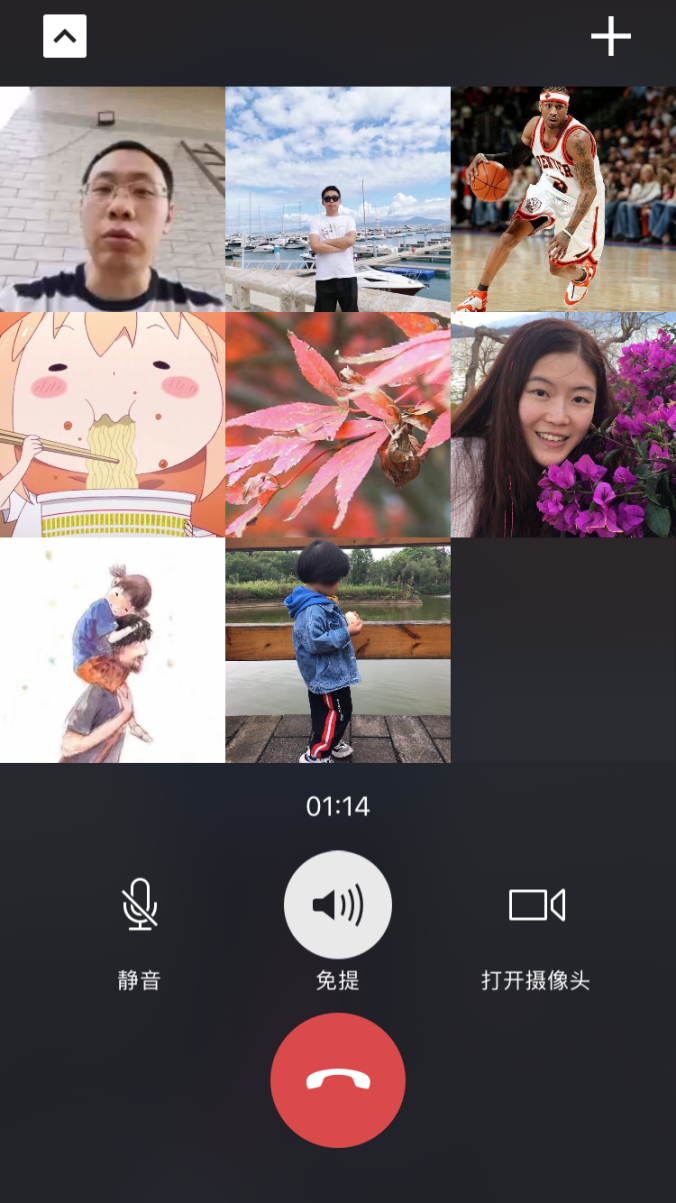Add a participant with the plus icon
Viewport: 676px width, 1203px height.
click(610, 37)
